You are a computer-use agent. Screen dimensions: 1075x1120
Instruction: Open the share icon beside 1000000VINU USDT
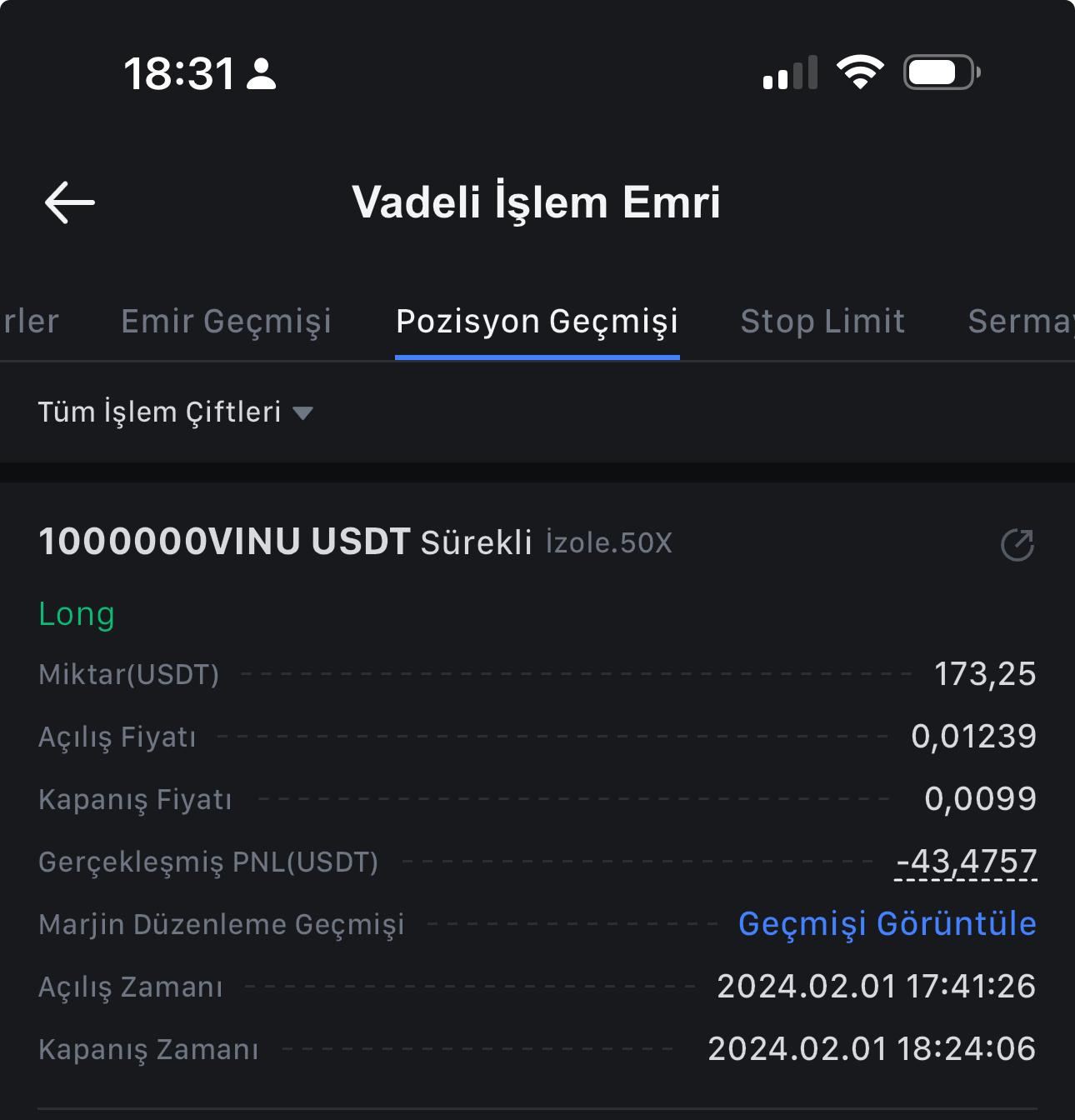(x=1017, y=546)
